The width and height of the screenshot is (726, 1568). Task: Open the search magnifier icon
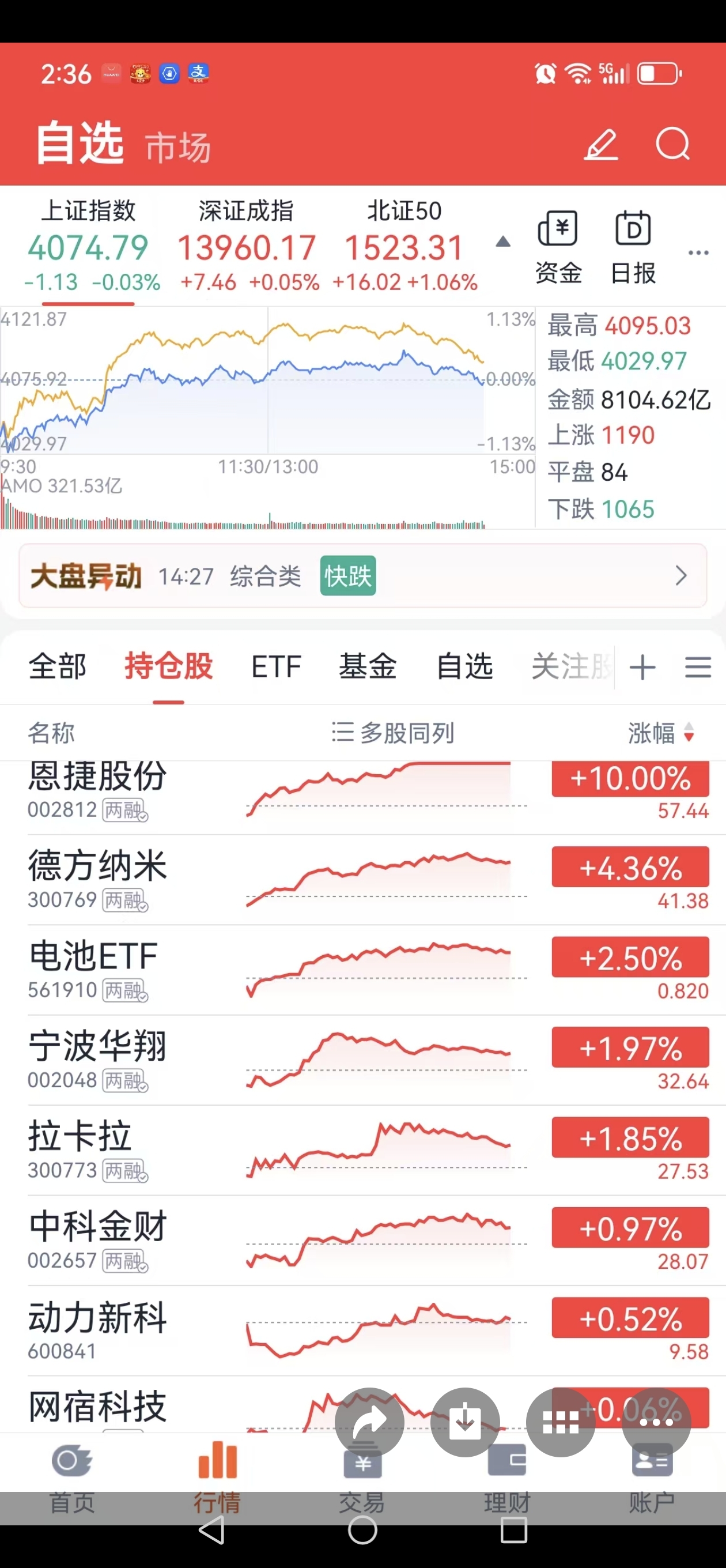pos(672,144)
